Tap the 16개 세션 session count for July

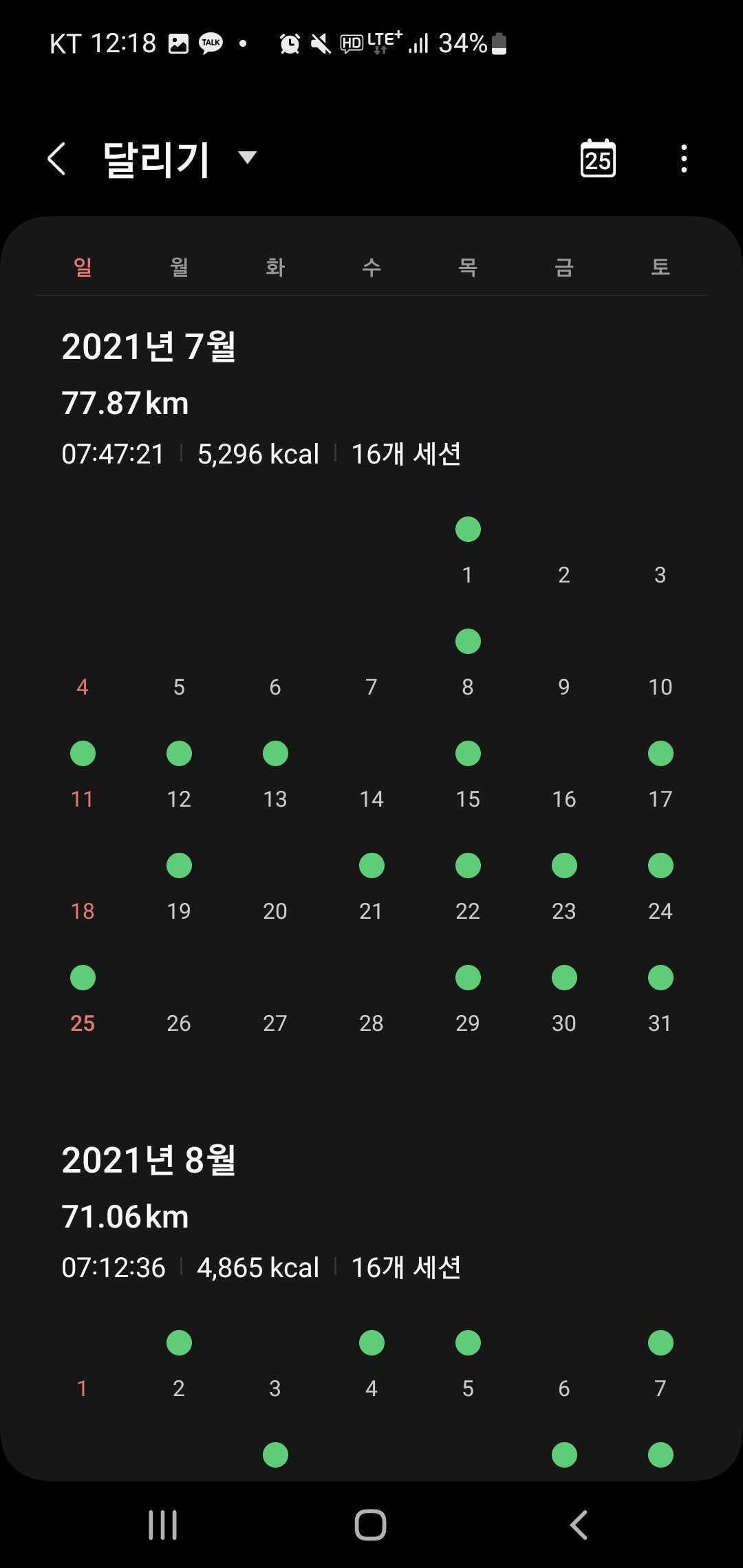click(407, 453)
